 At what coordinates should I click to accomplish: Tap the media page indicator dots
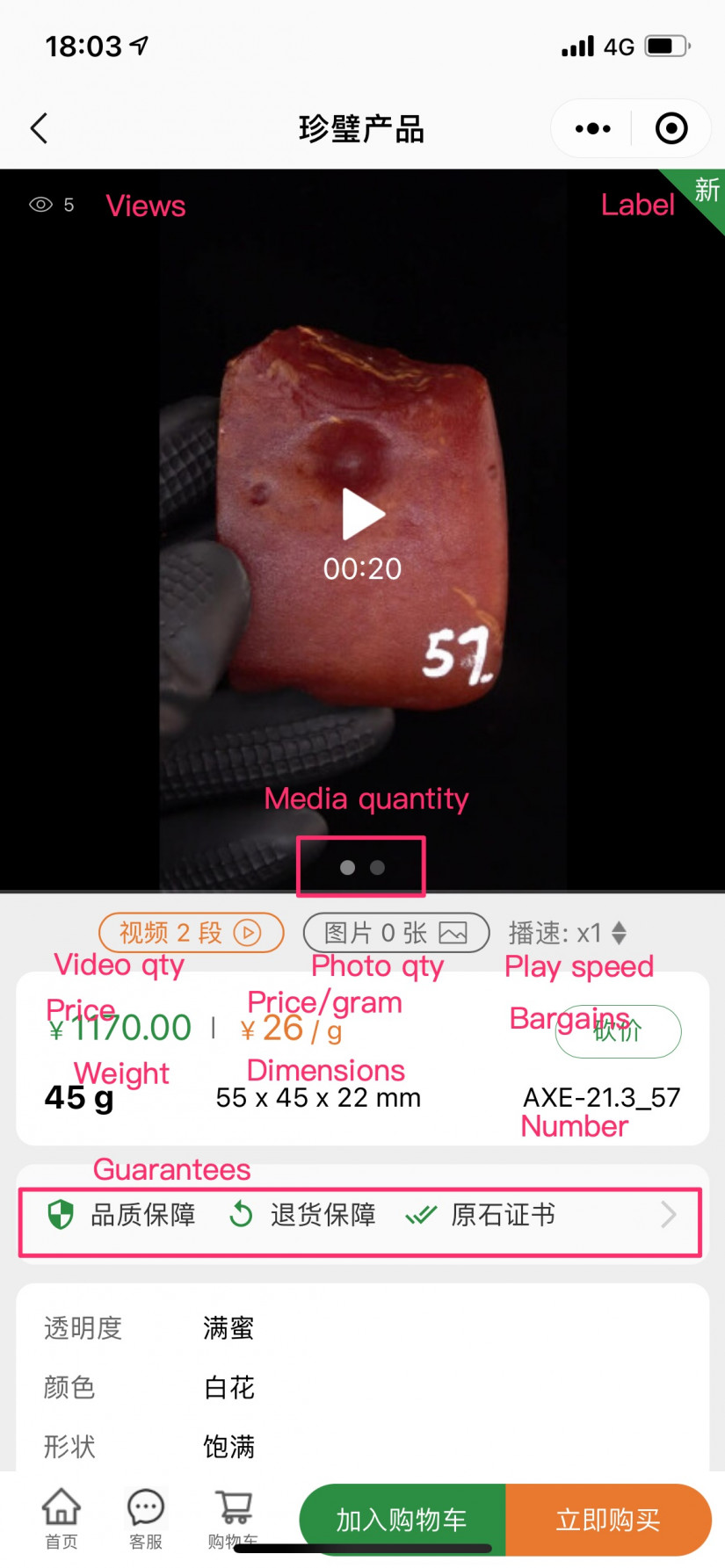pyautogui.click(x=362, y=868)
